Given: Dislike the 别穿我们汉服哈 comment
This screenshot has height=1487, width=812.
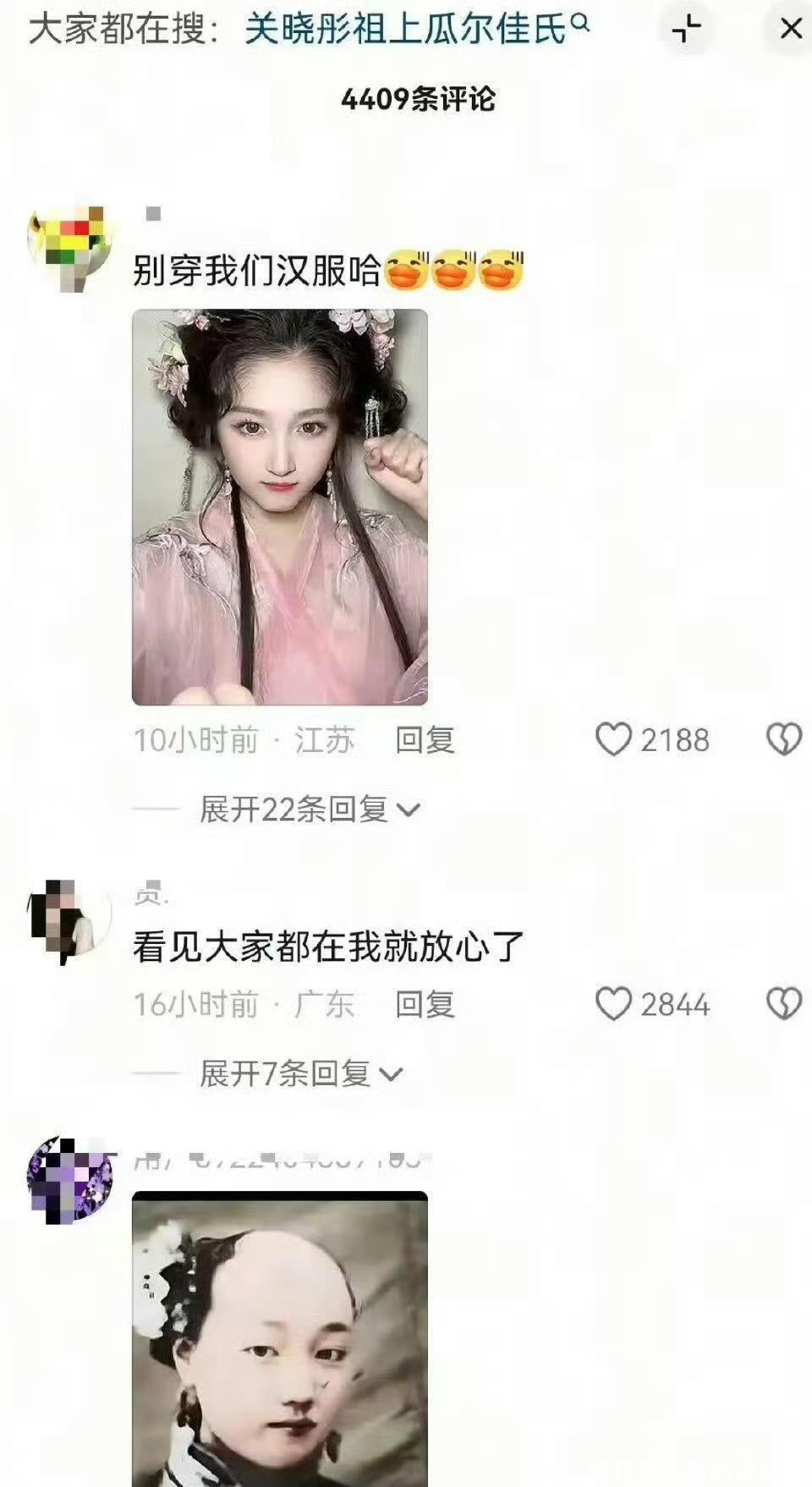Looking at the screenshot, I should tap(783, 740).
